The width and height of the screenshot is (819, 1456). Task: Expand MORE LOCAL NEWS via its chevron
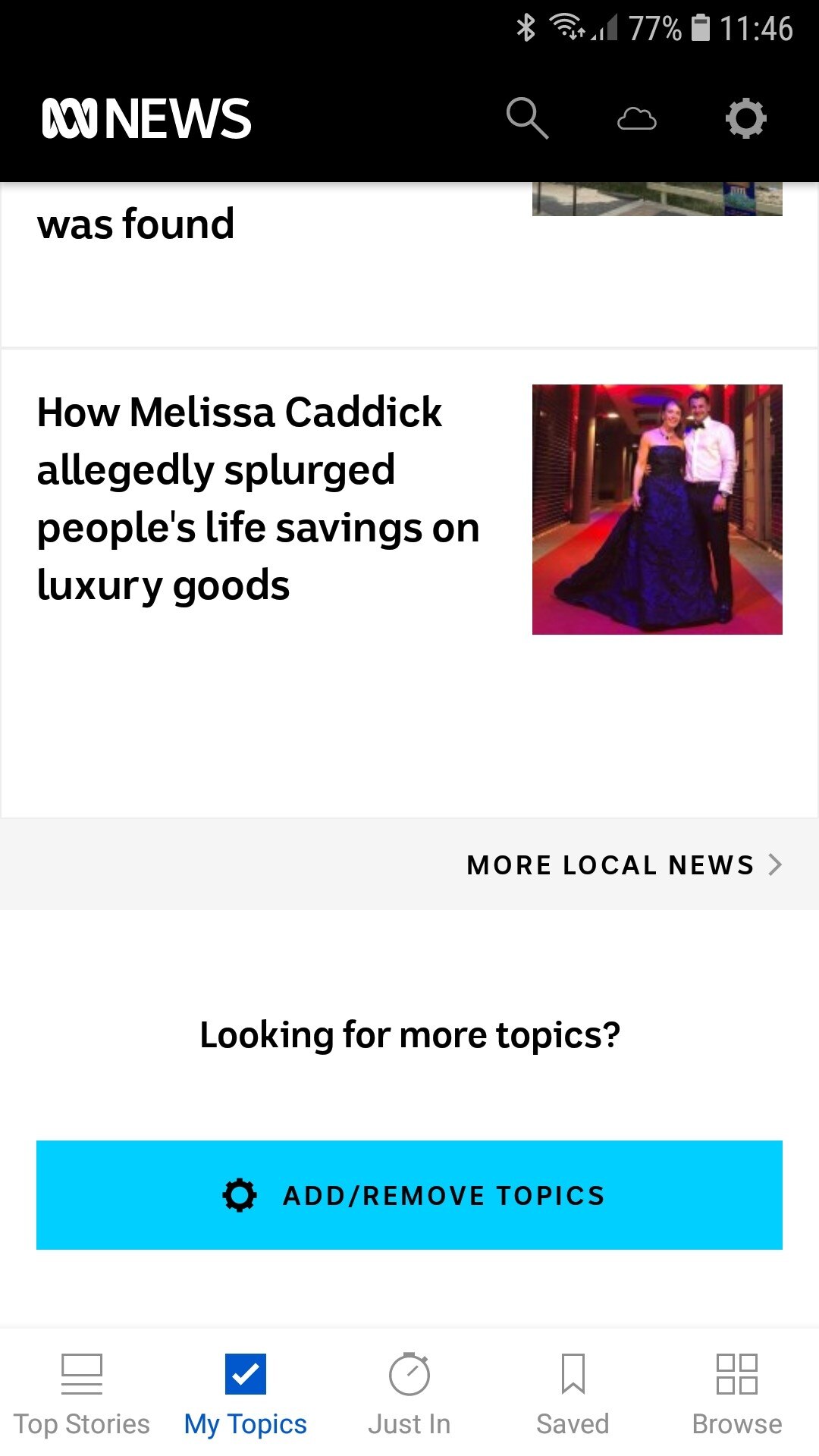click(776, 864)
